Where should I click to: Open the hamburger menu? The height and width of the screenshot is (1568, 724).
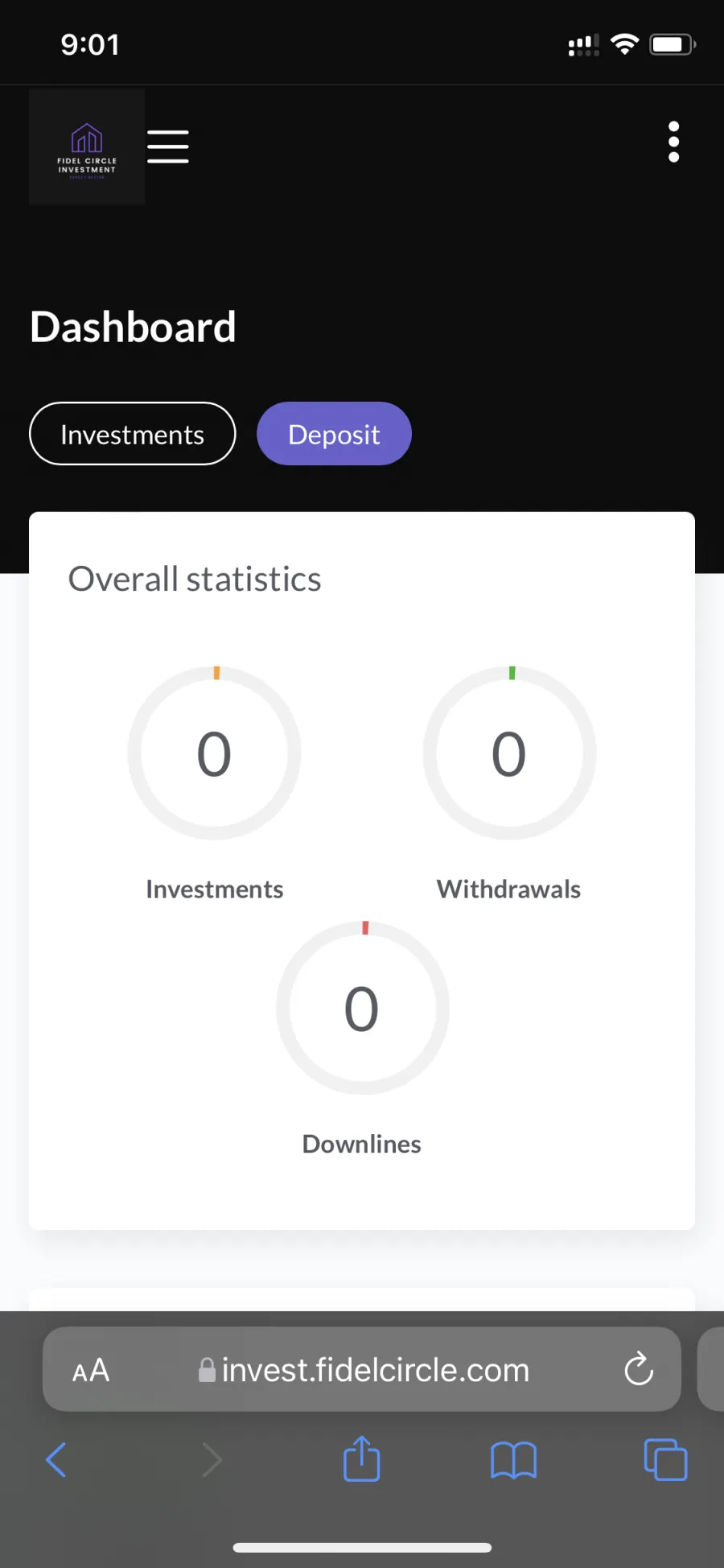(x=168, y=146)
